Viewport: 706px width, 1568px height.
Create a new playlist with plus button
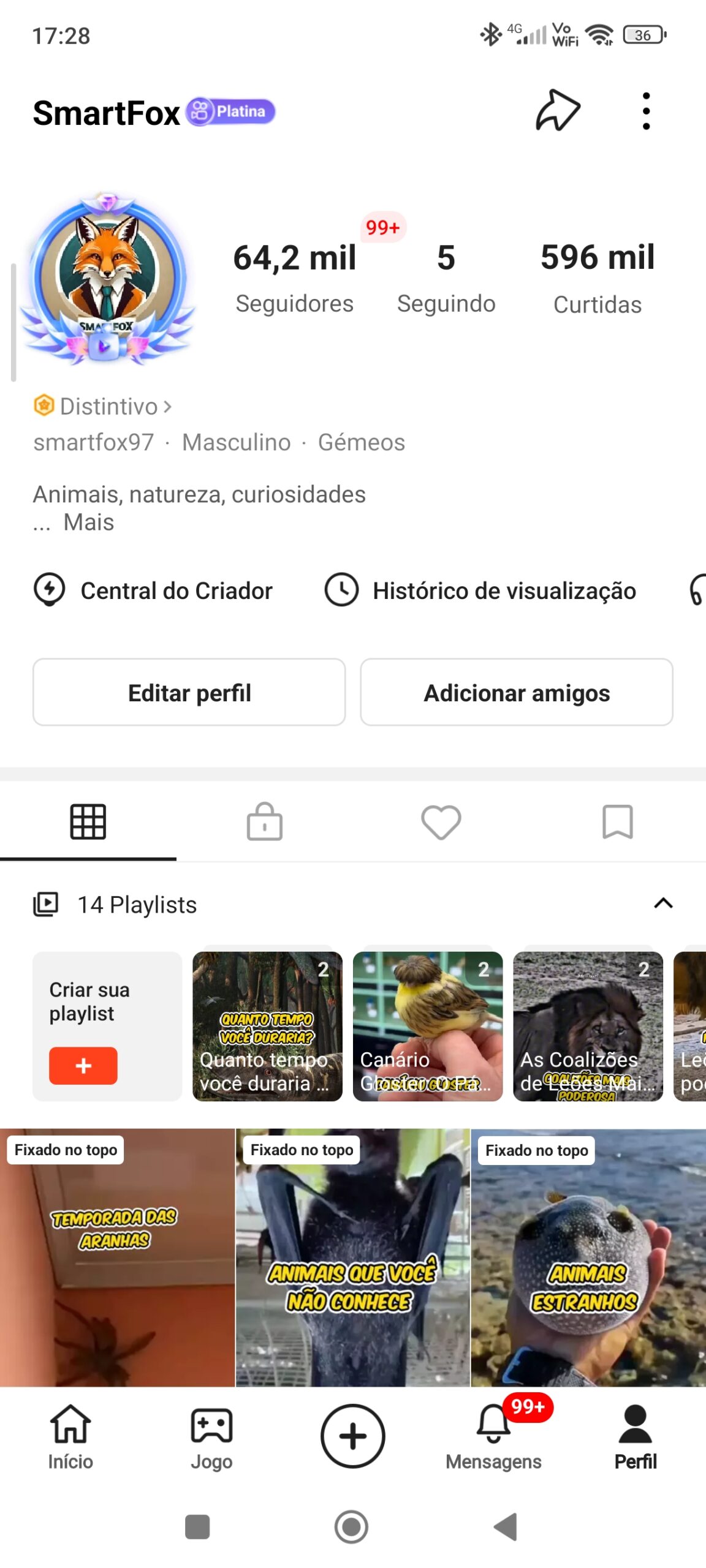point(83,1065)
